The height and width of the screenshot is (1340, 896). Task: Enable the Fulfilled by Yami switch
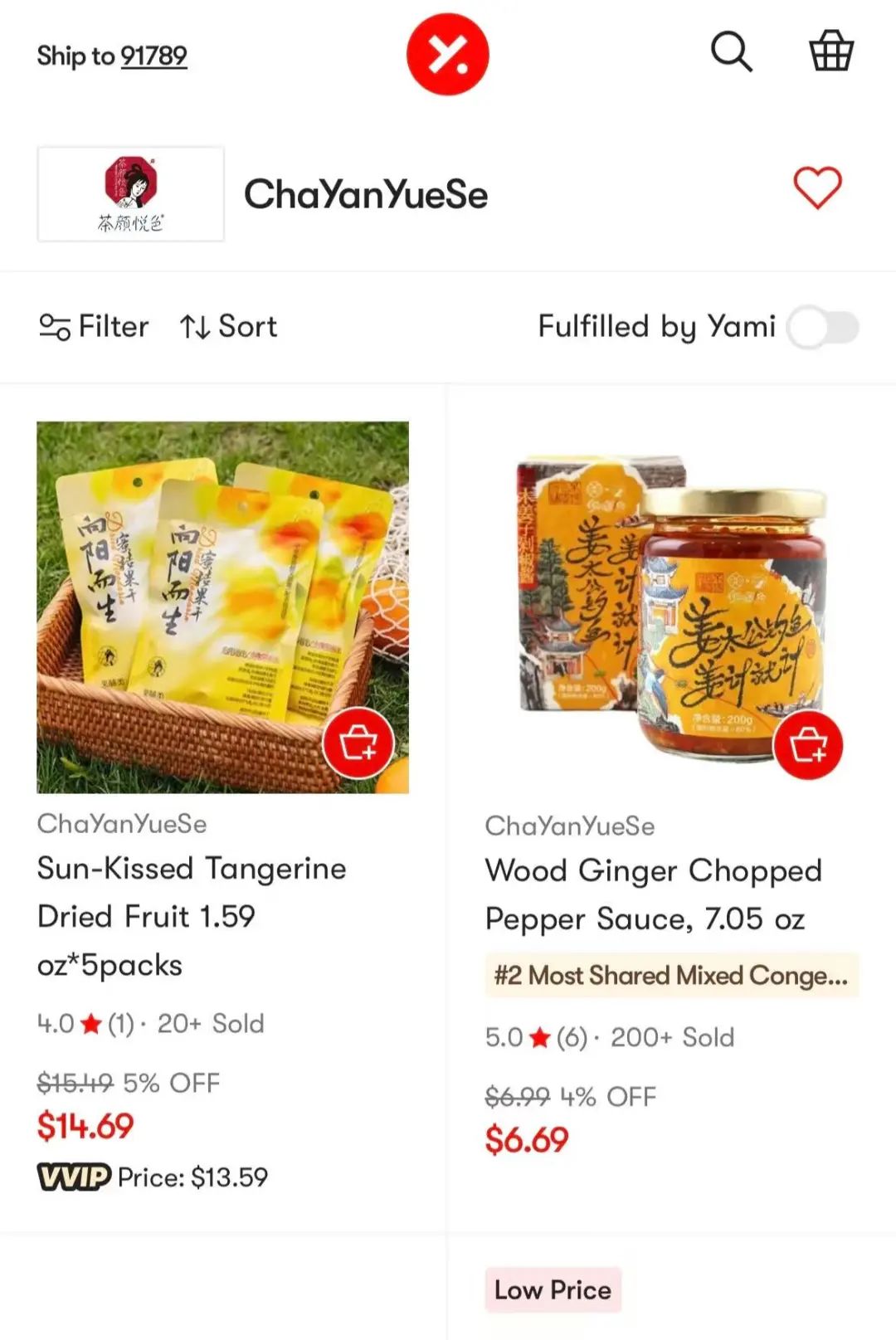[x=822, y=327]
